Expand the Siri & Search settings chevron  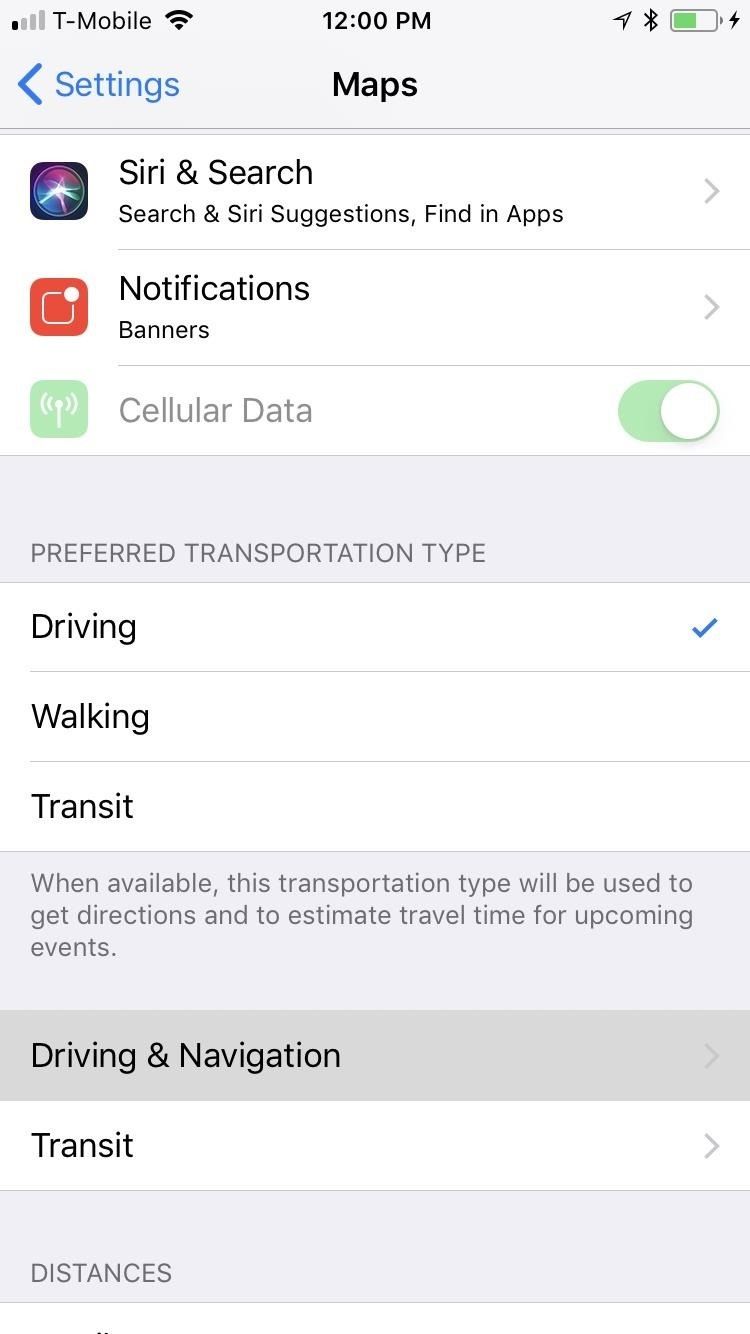point(712,190)
